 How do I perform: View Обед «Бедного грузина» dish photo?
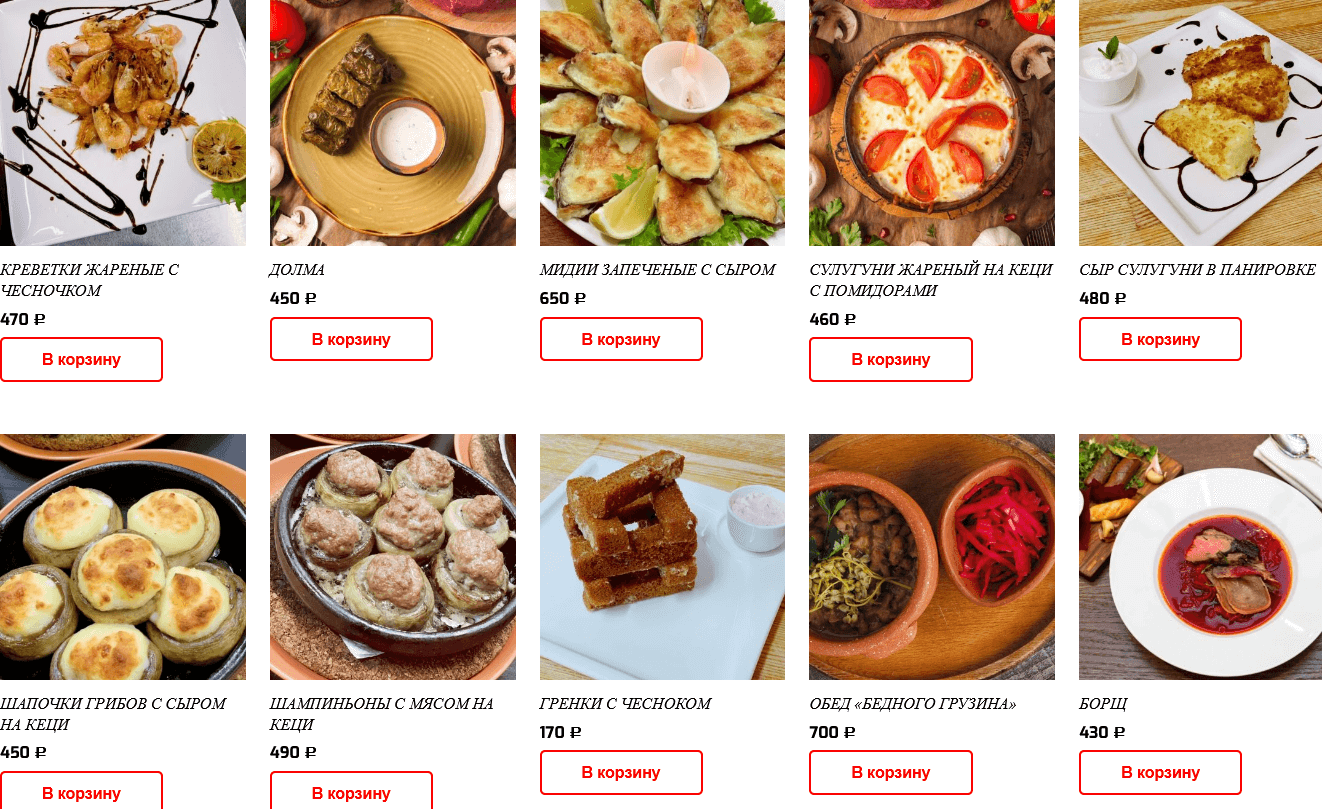tap(931, 556)
